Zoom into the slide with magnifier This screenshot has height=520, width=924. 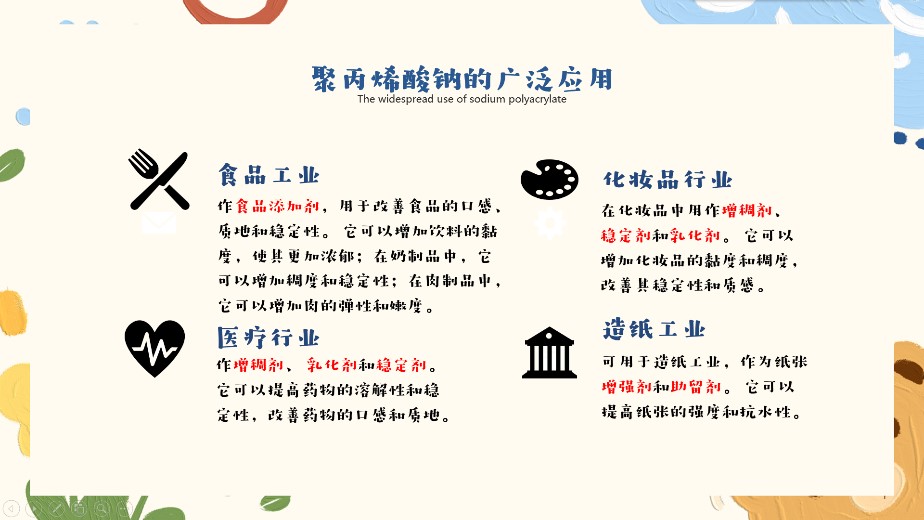click(x=102, y=508)
